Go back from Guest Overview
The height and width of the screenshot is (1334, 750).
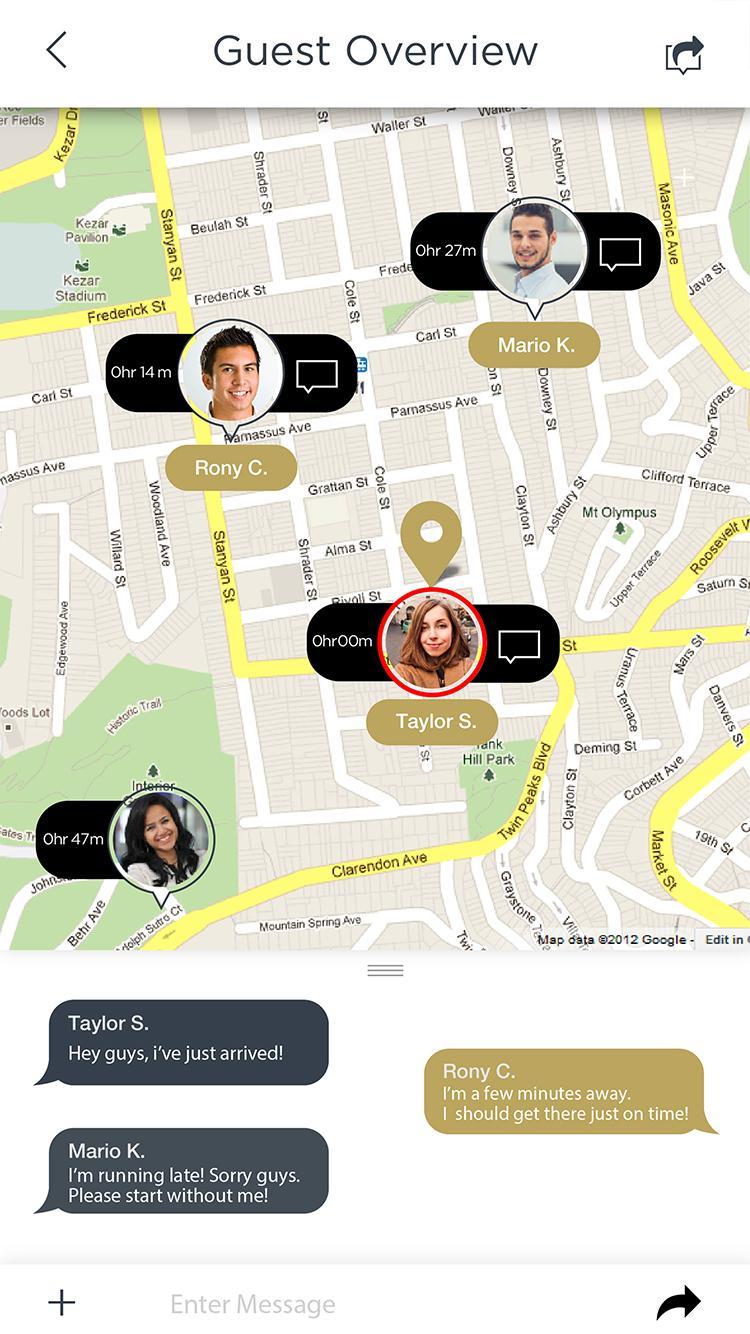(57, 50)
